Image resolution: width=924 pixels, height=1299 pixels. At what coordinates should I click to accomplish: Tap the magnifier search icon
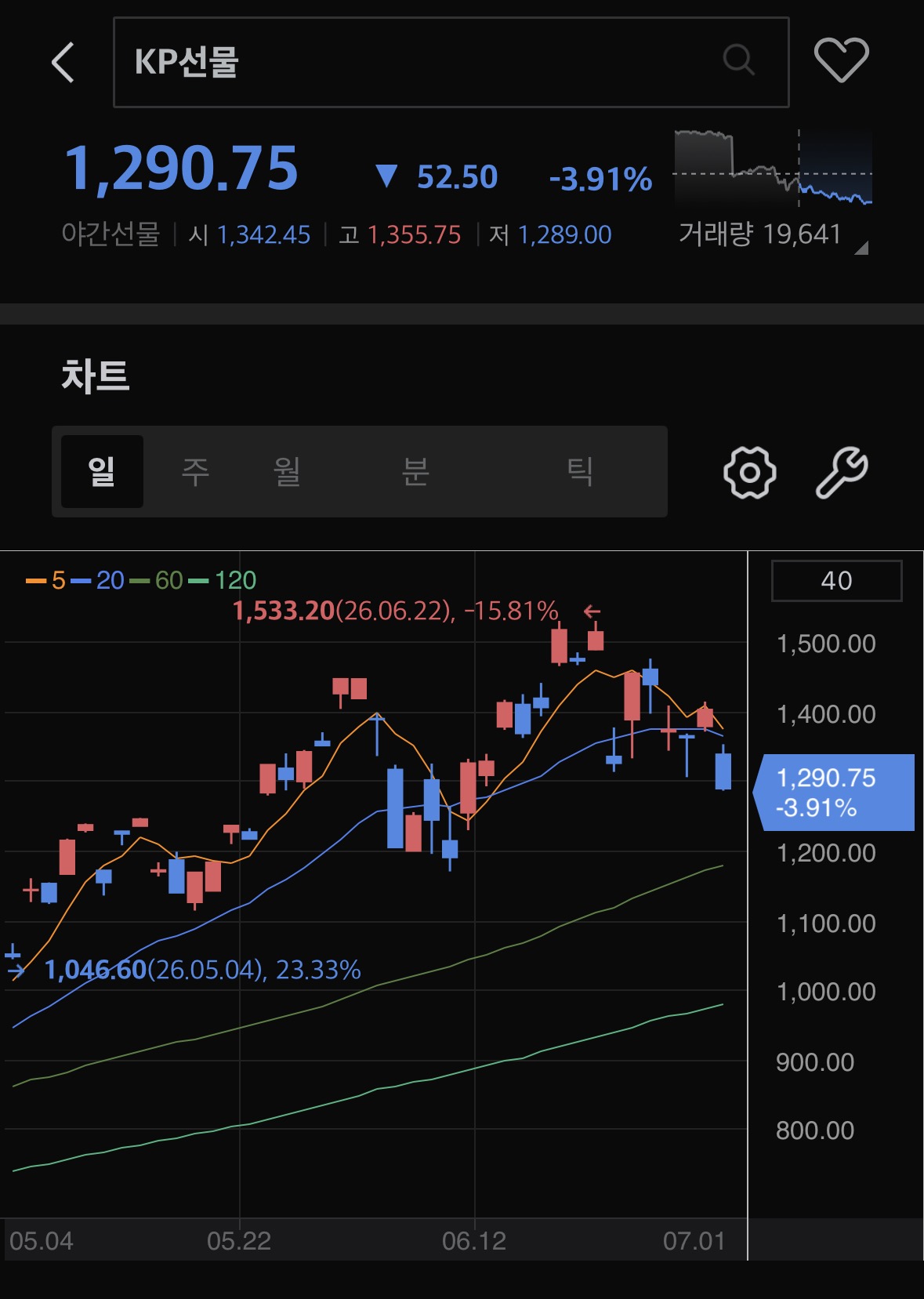(738, 60)
